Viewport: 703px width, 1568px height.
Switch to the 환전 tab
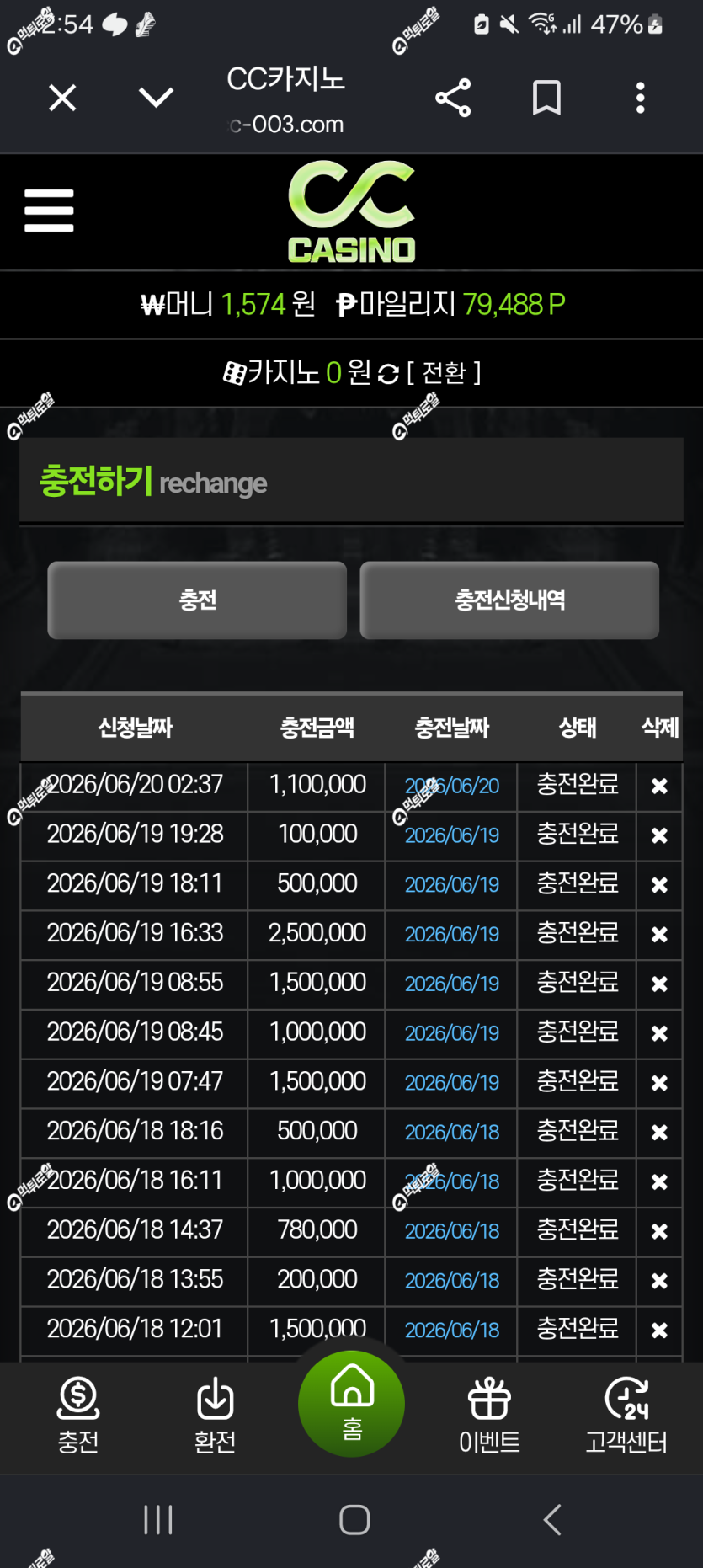(215, 1416)
